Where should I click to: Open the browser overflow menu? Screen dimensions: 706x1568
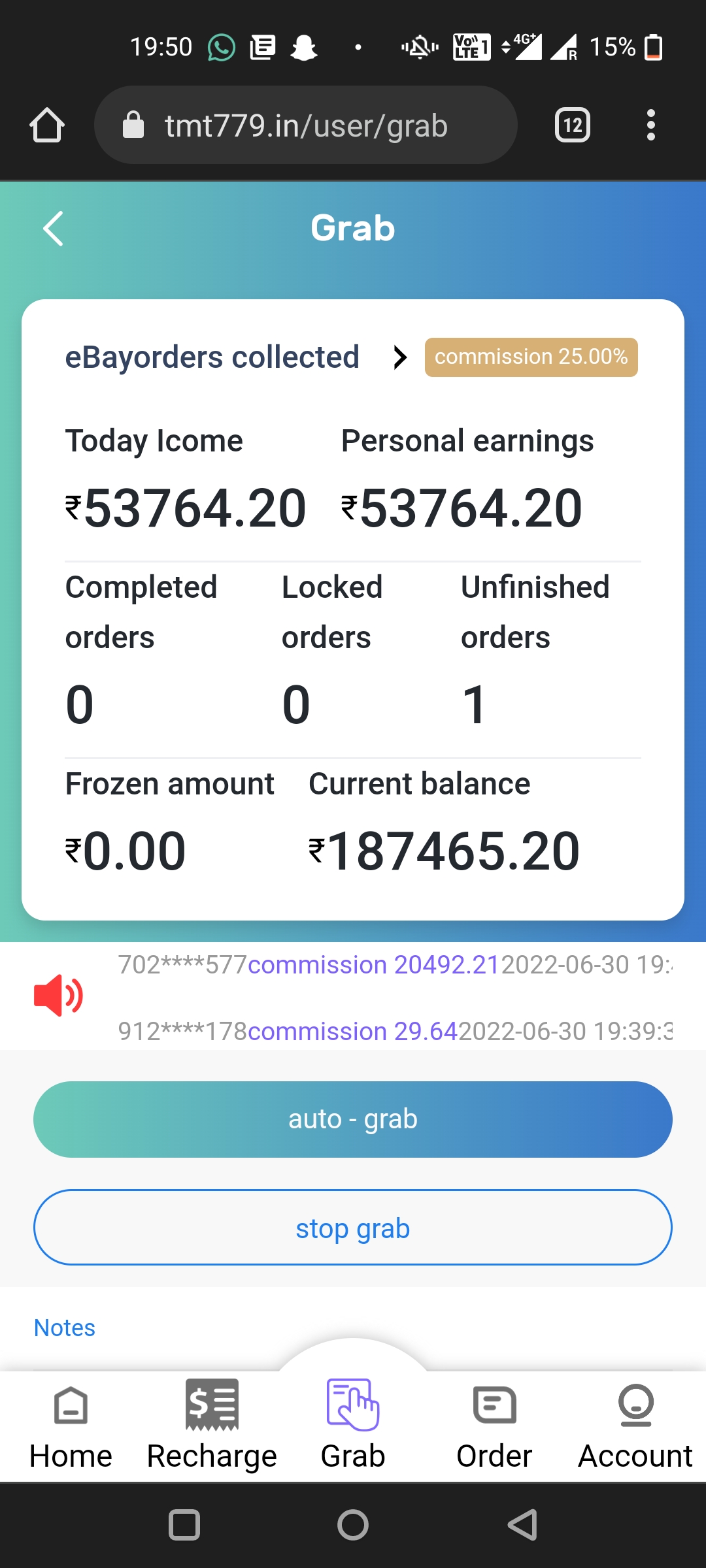coord(650,125)
